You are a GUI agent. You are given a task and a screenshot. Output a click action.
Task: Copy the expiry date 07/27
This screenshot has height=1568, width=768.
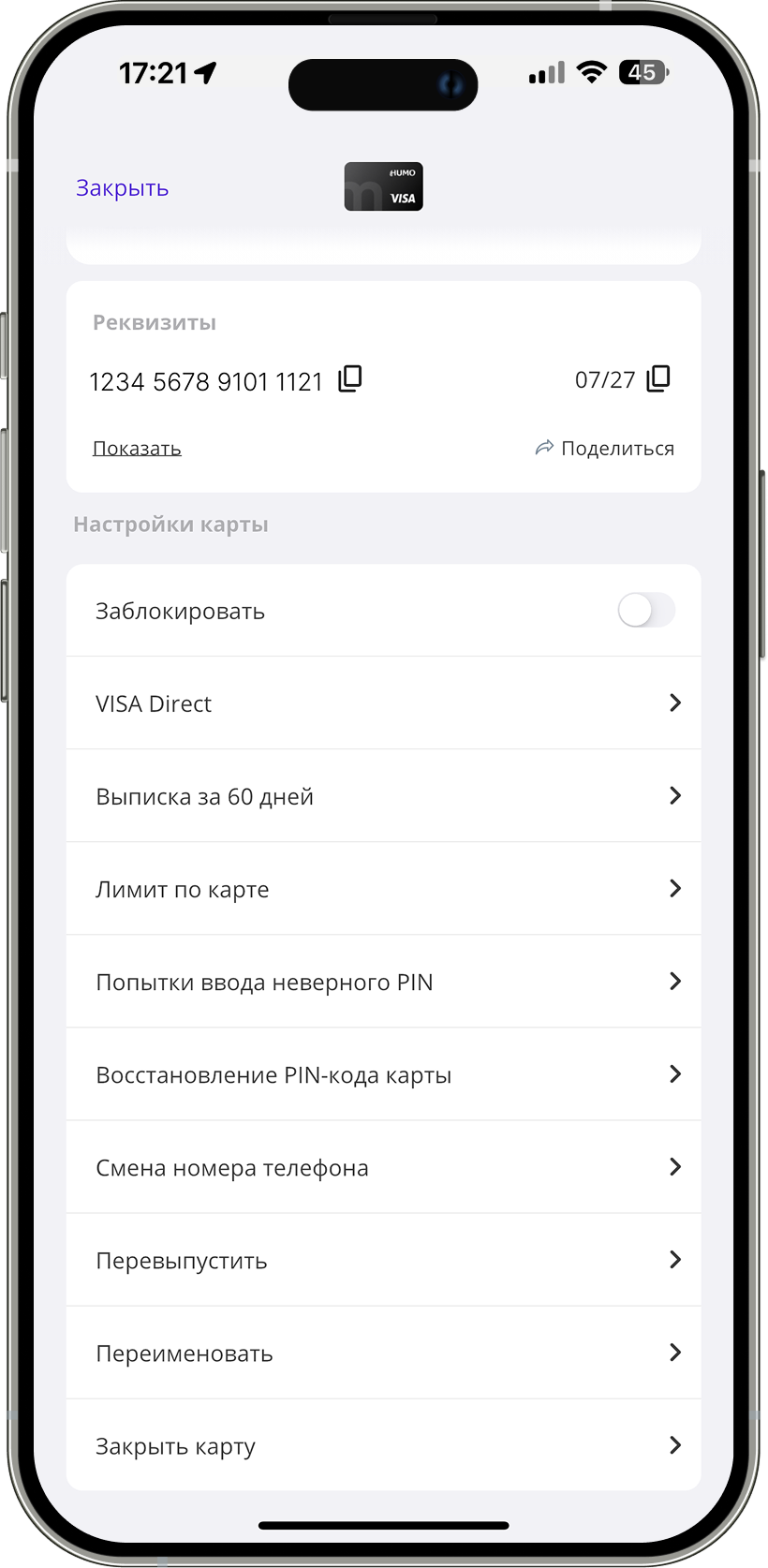click(x=658, y=378)
